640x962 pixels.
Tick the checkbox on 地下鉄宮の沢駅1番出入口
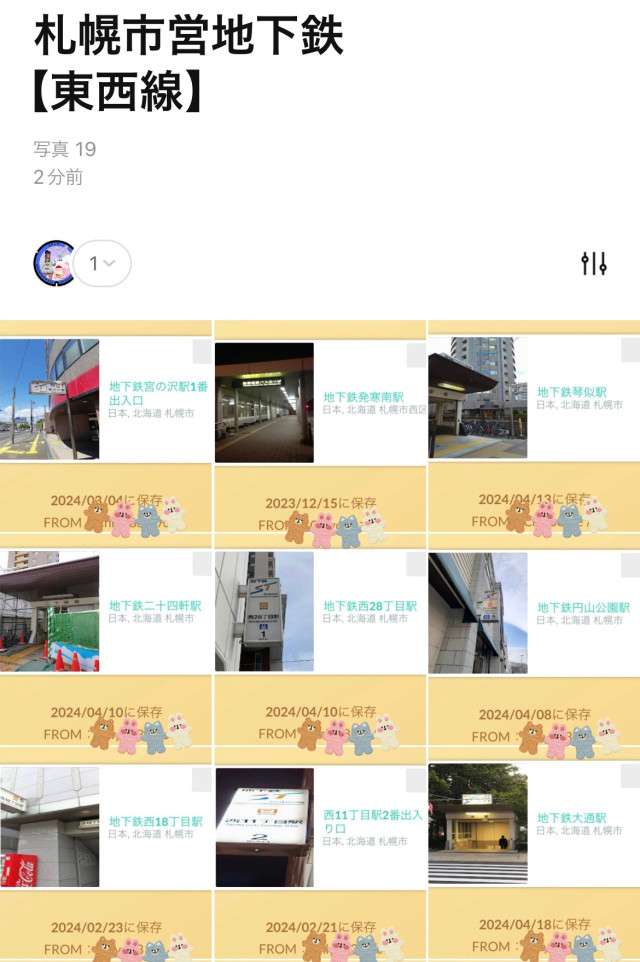tap(202, 352)
